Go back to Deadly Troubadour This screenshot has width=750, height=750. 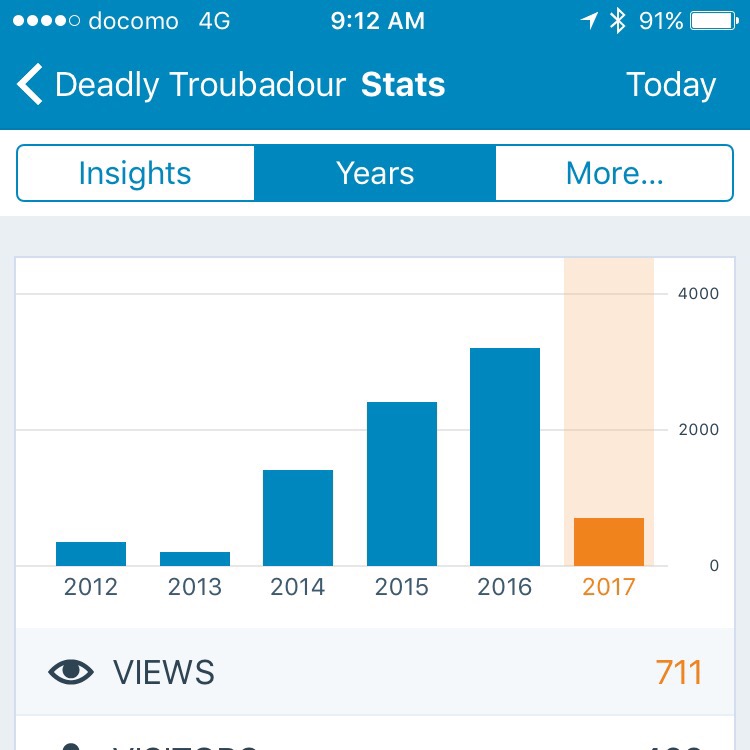[180, 85]
